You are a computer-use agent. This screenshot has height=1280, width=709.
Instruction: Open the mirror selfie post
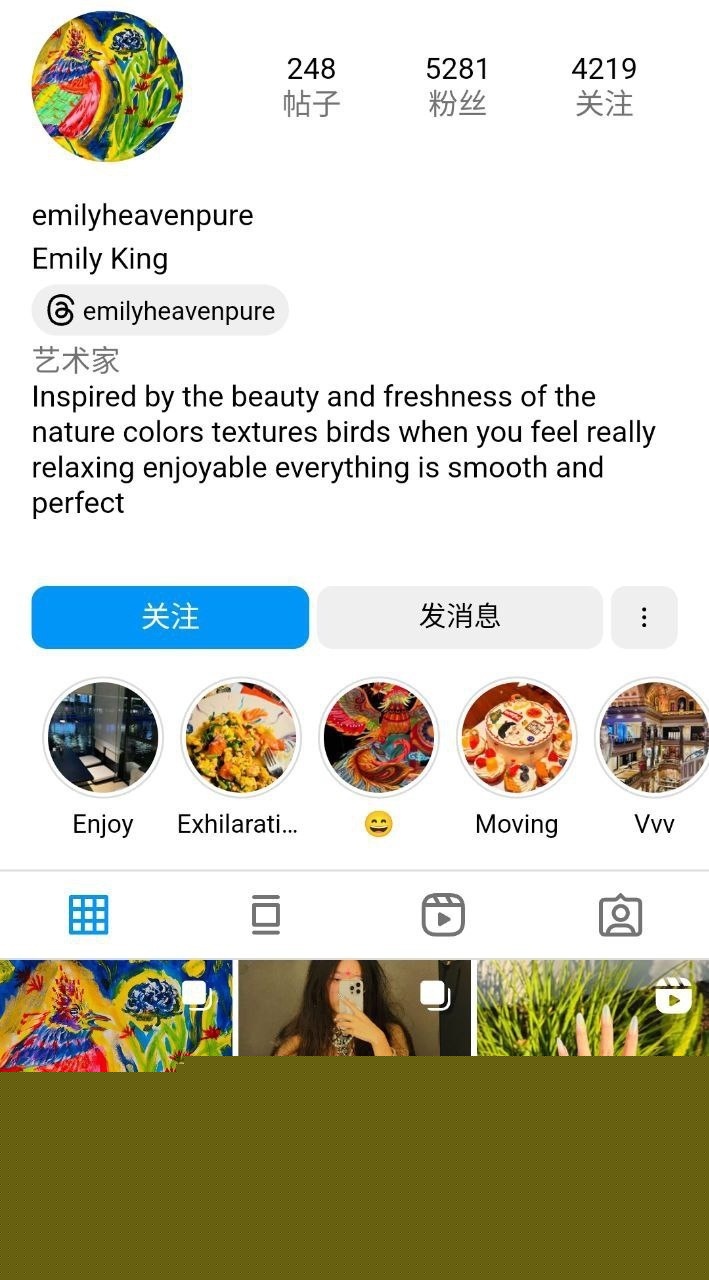coord(354,1008)
